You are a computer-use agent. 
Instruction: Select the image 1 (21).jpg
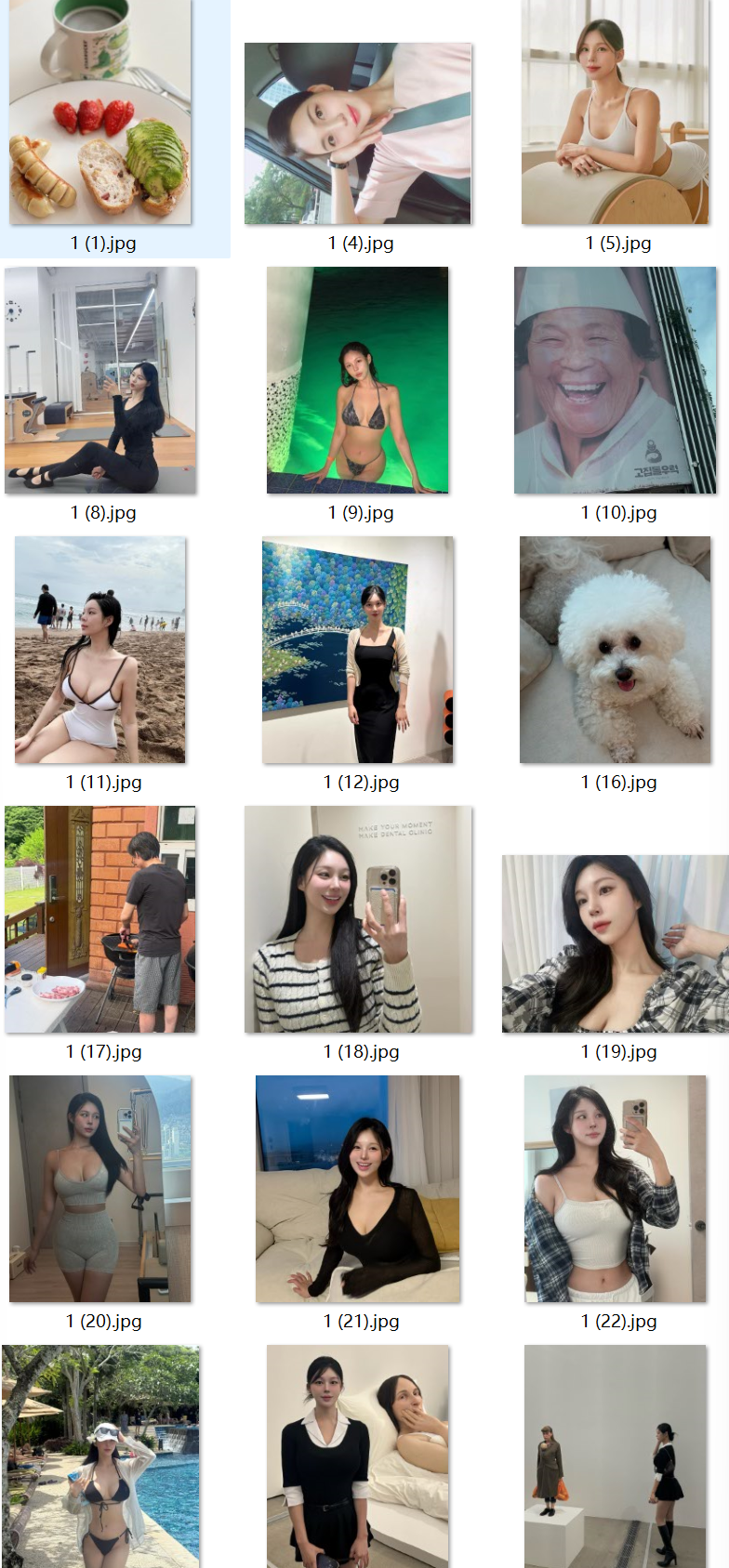coord(358,1189)
